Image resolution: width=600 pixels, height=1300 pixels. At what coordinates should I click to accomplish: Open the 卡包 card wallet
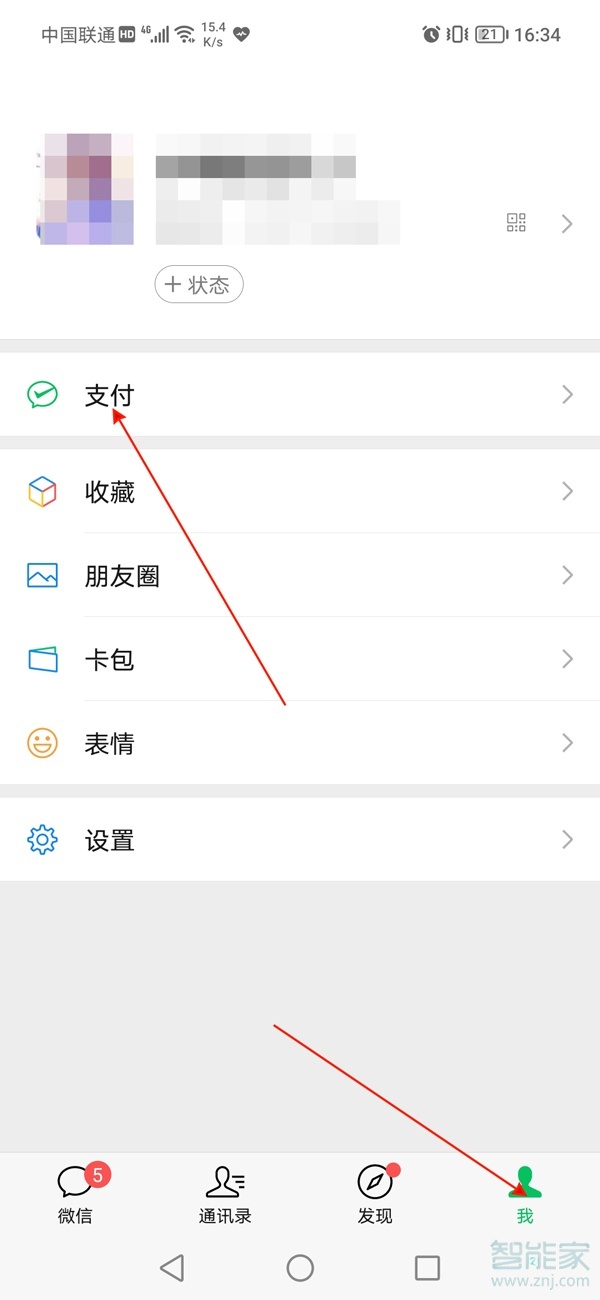coord(300,659)
